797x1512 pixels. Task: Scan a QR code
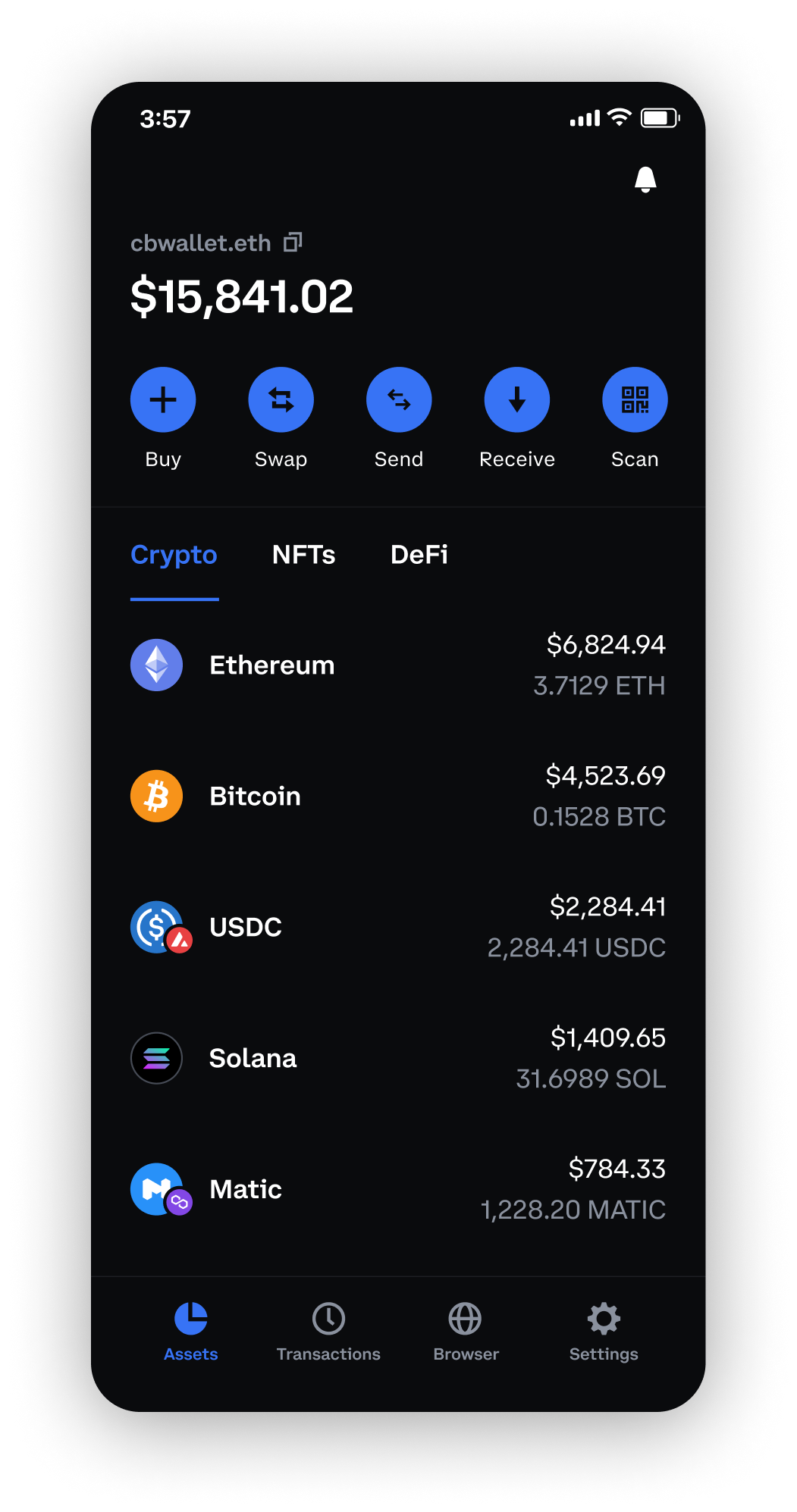[x=635, y=399]
